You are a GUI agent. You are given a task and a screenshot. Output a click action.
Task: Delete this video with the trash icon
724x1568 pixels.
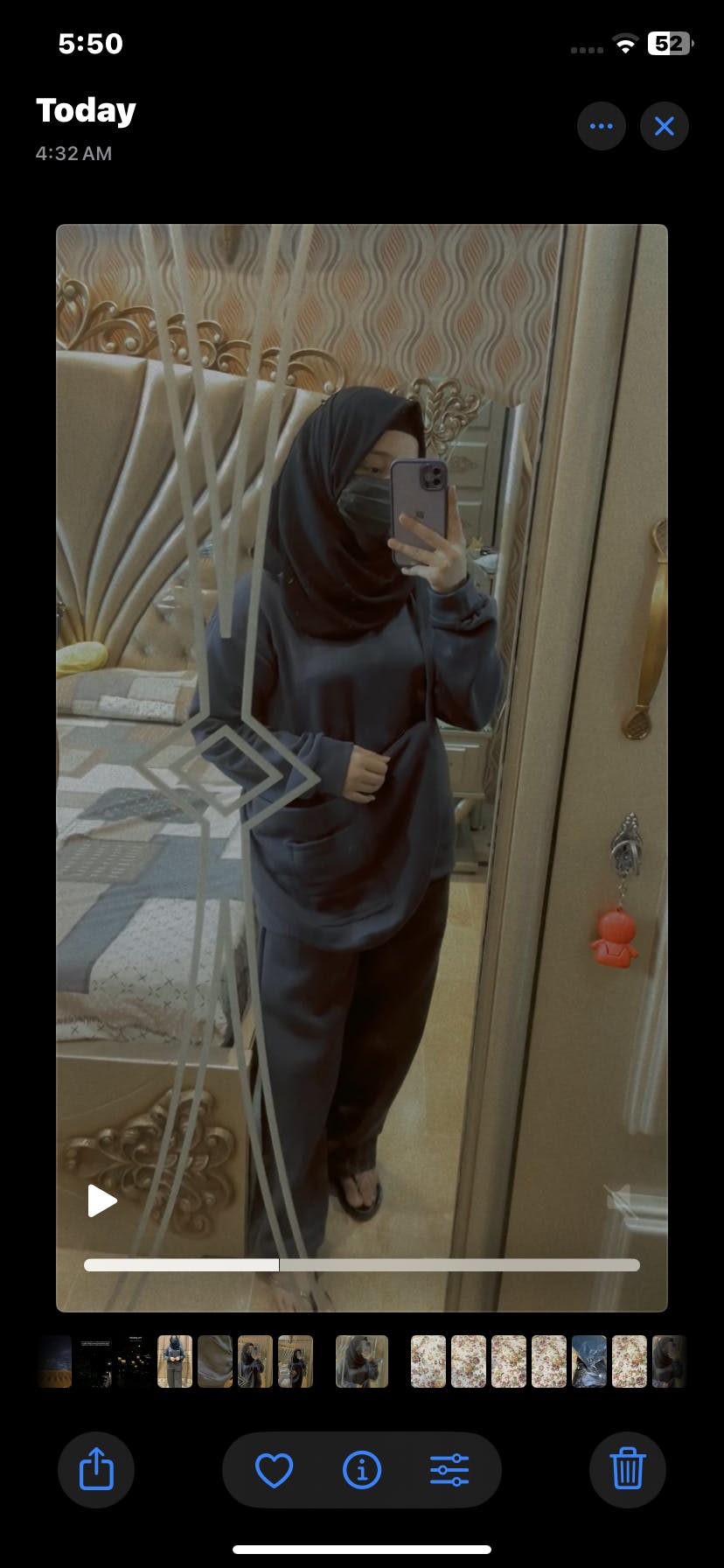click(x=627, y=1469)
